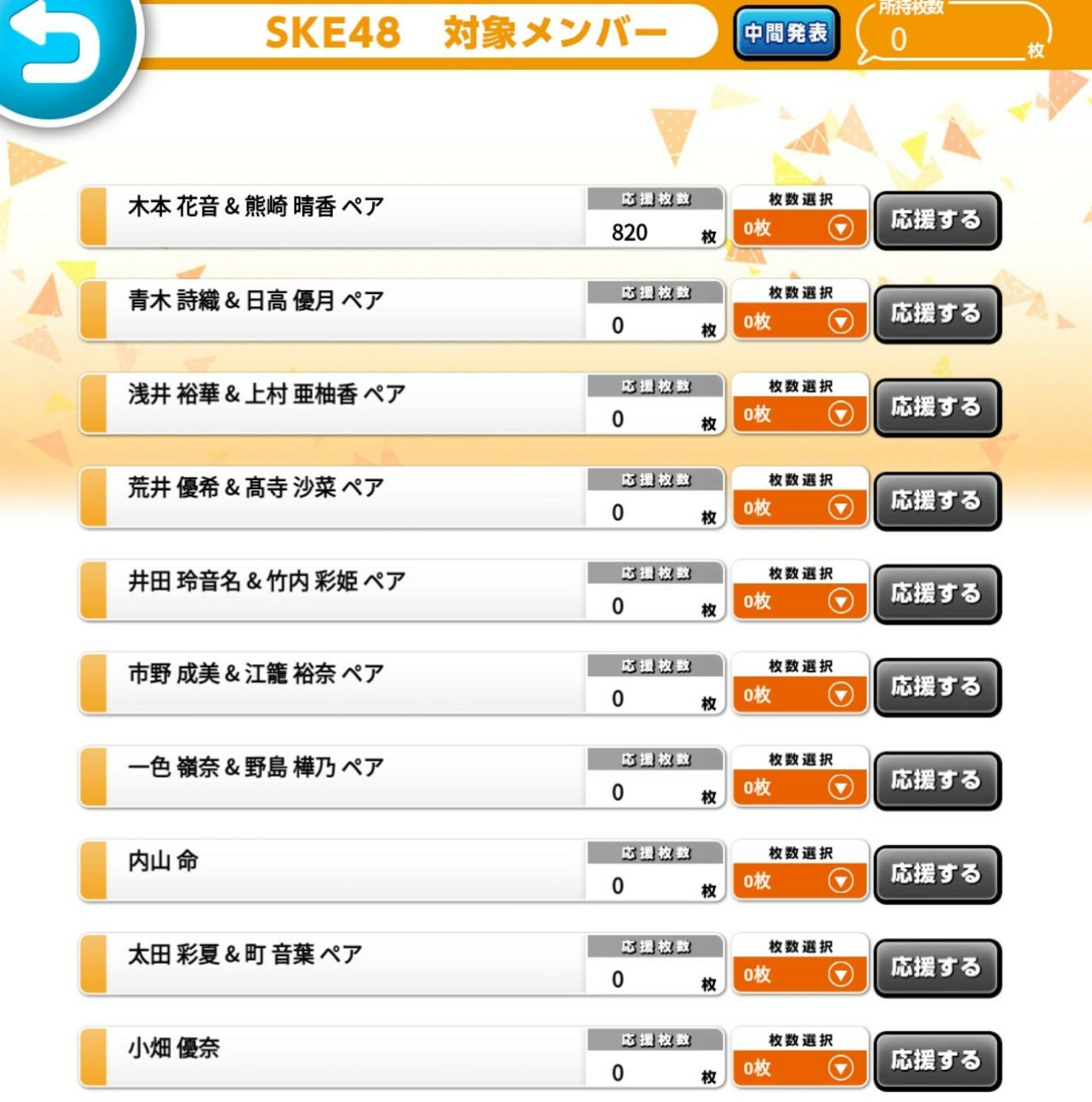The width and height of the screenshot is (1092, 1102).
Task: Open 枚数選択 dropdown for 荒井 優希 & 高寺 沙菜 ペア
Action: (x=799, y=508)
